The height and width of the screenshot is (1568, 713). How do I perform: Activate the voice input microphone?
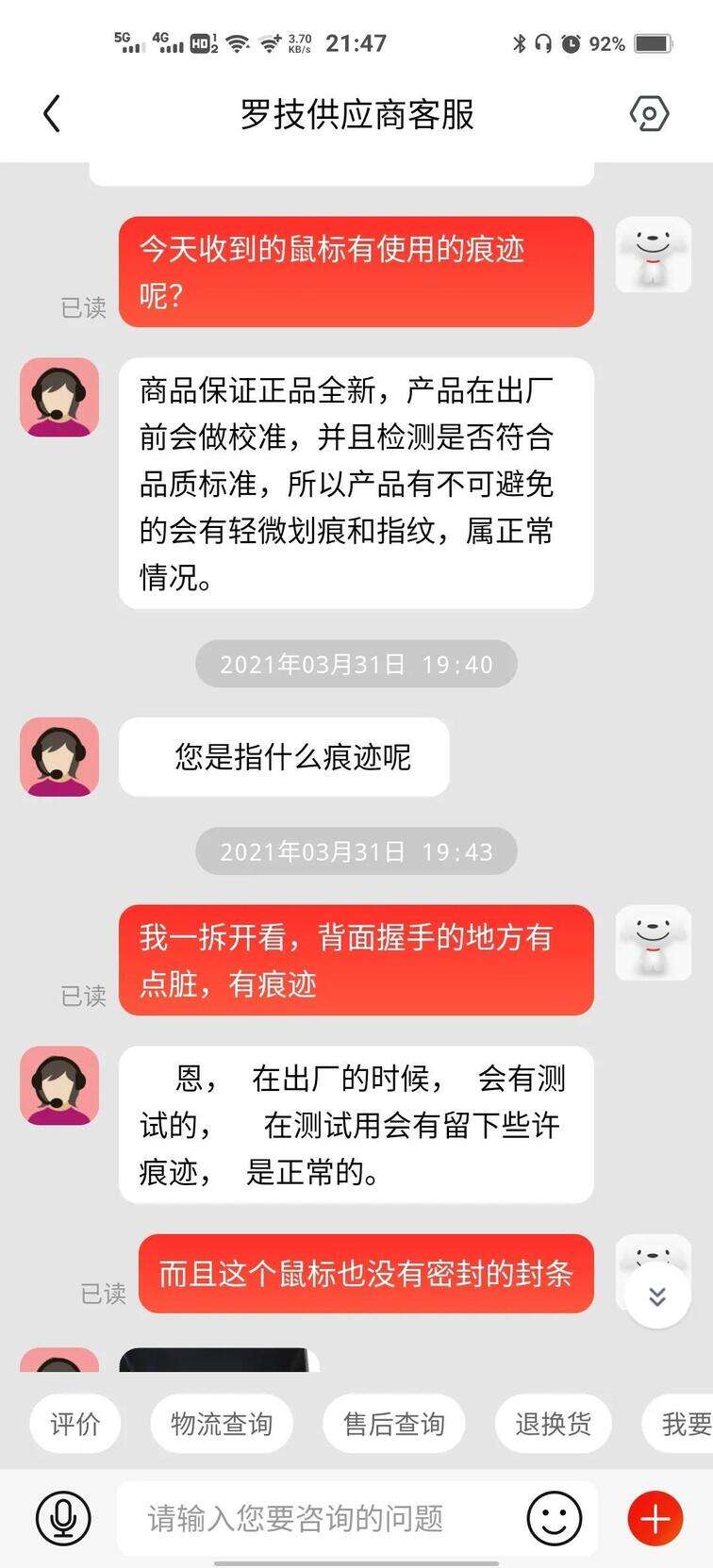tap(63, 1518)
